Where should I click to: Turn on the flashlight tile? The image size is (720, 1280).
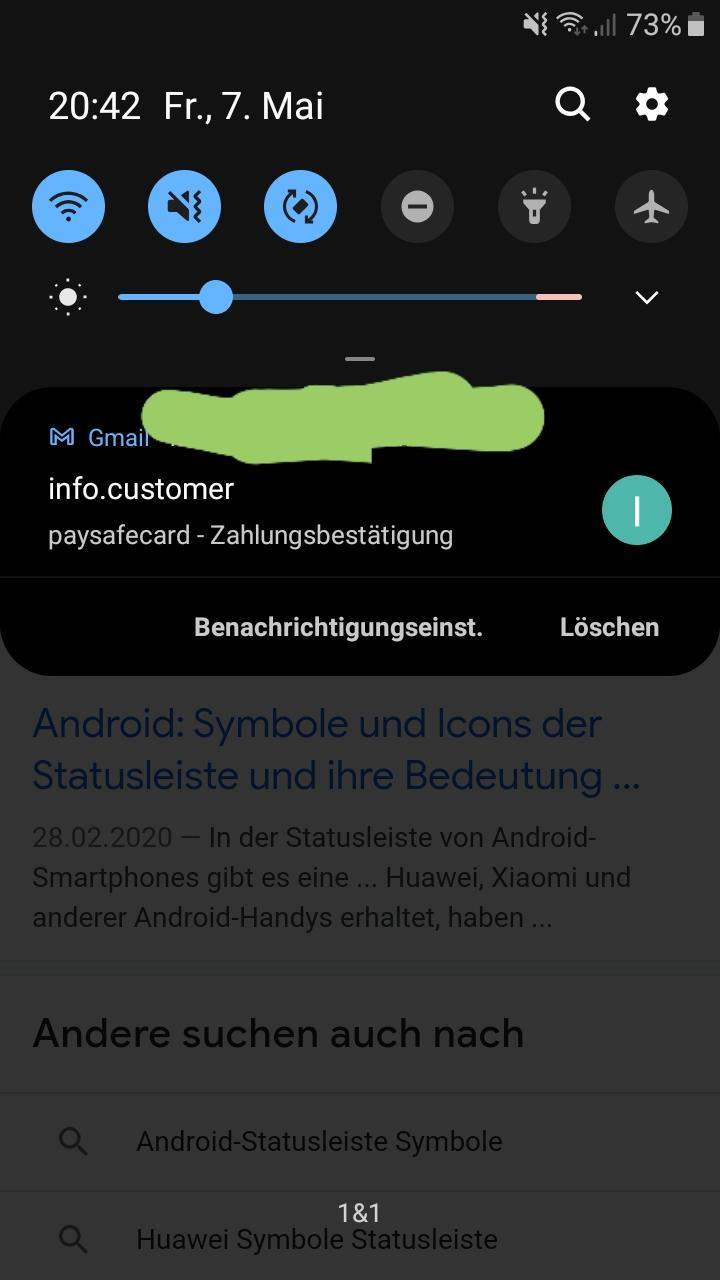tap(534, 206)
